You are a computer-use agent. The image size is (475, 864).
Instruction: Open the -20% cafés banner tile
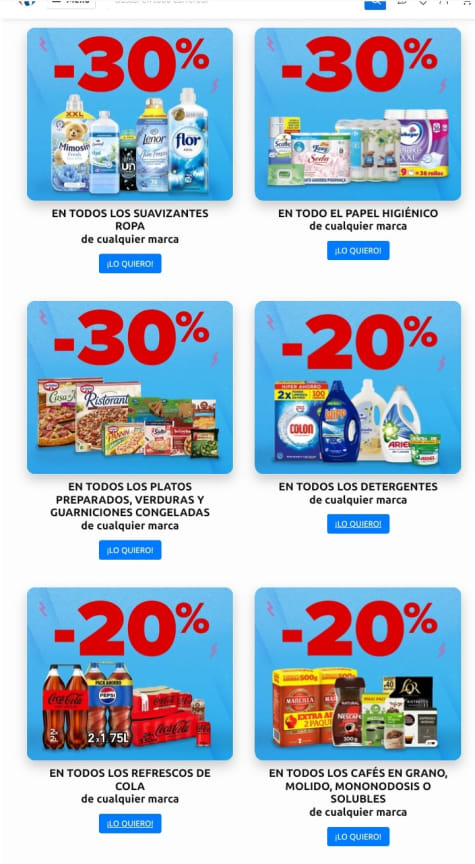[358, 674]
